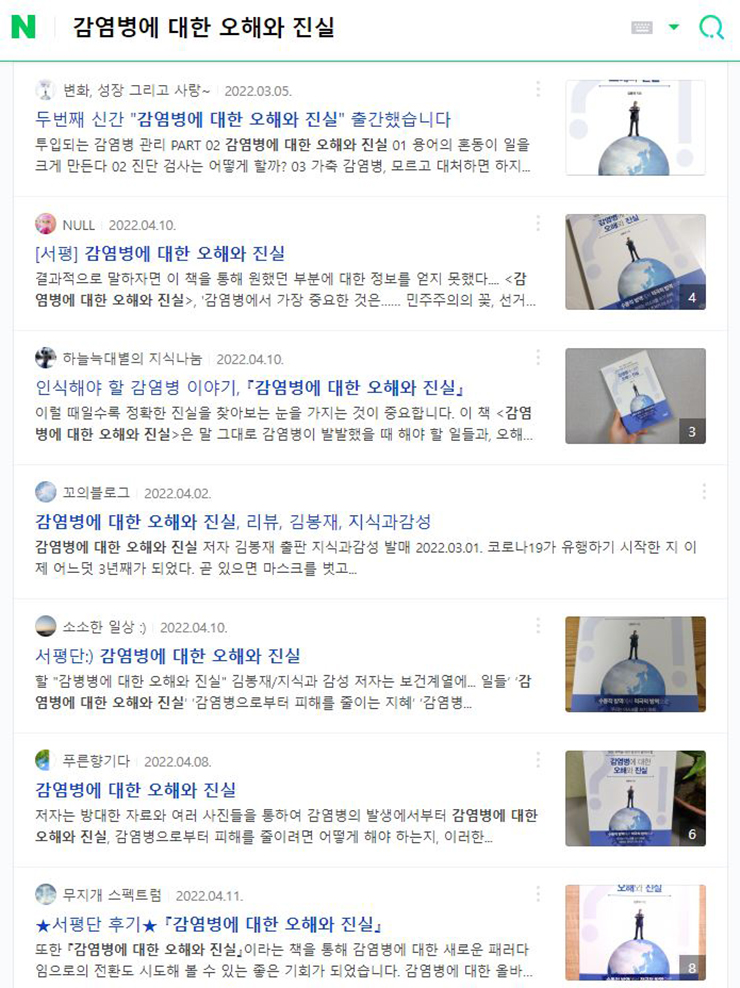Tap the green search magnifier icon

[711, 28]
